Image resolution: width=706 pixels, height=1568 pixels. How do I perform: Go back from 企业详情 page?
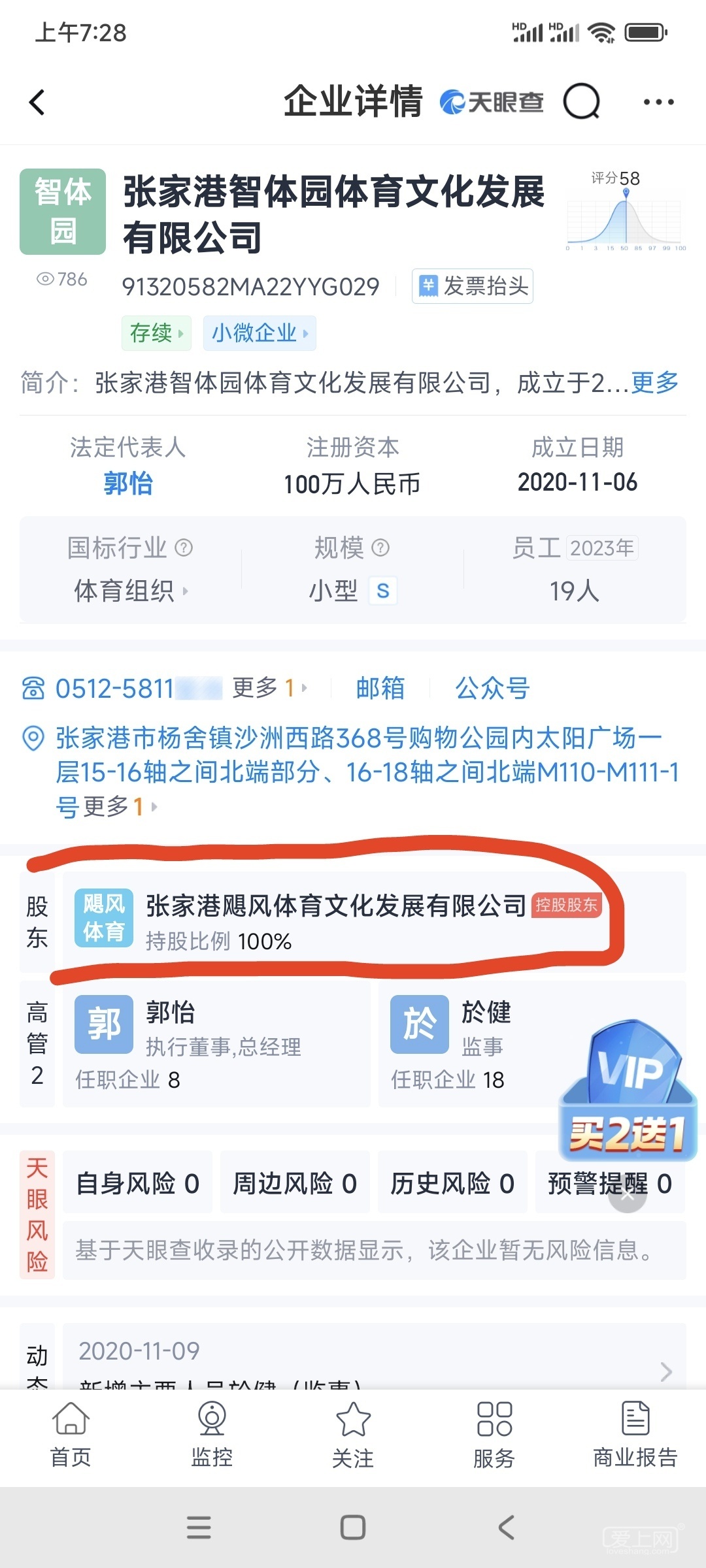pos(37,103)
